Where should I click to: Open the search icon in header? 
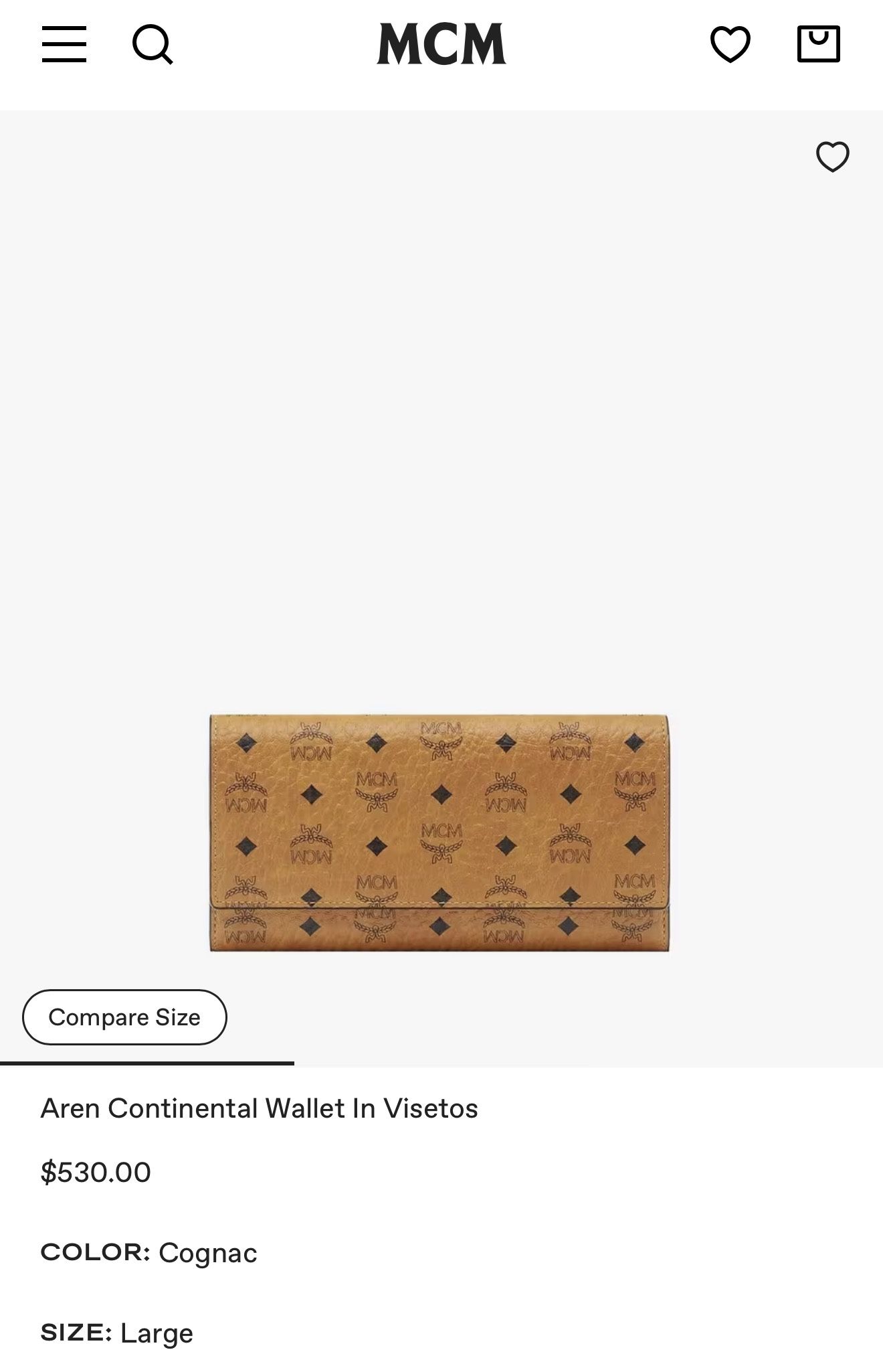tap(153, 45)
